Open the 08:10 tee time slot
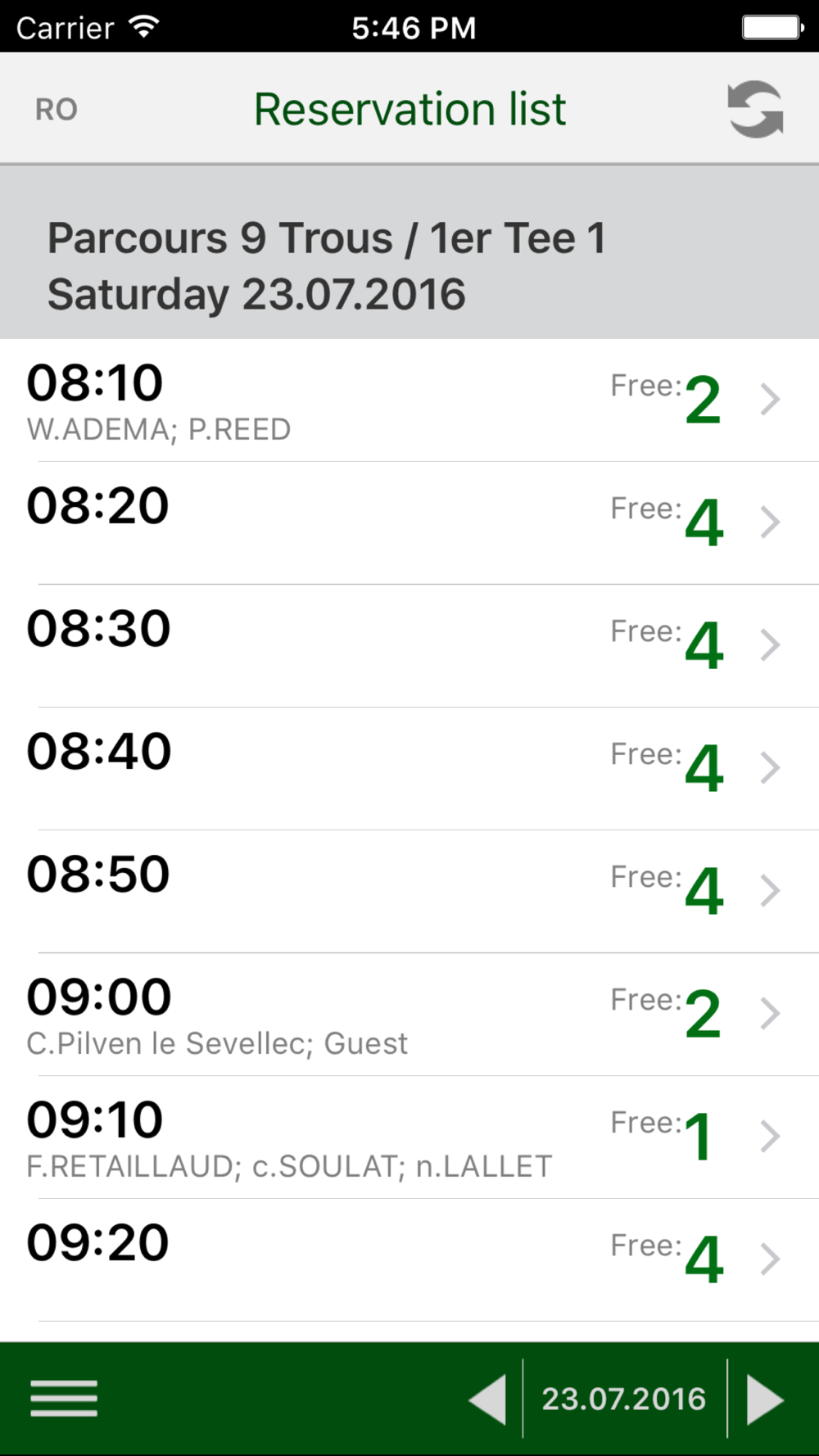The height and width of the screenshot is (1456, 819). (409, 400)
